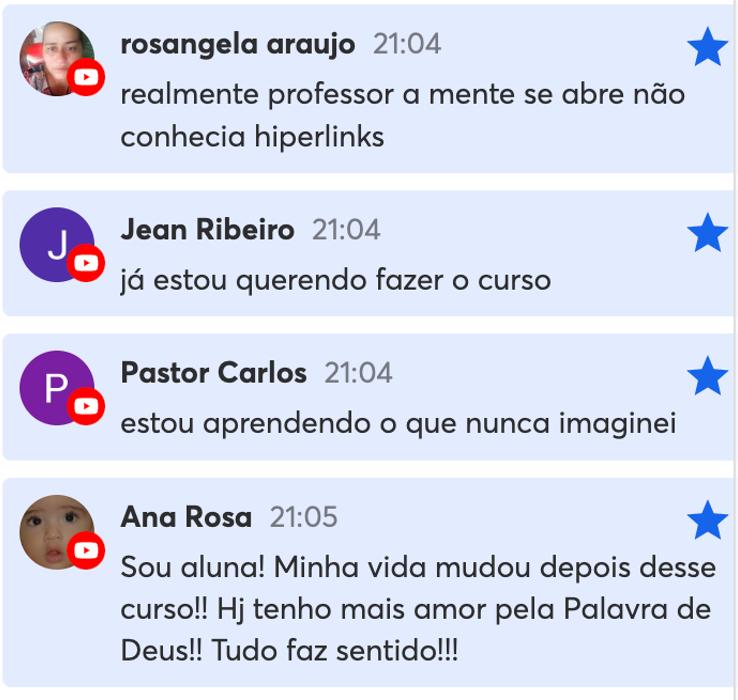Select Jean Ribeiro's comment about the curso
The width and height of the screenshot is (738, 700).
coord(335,281)
